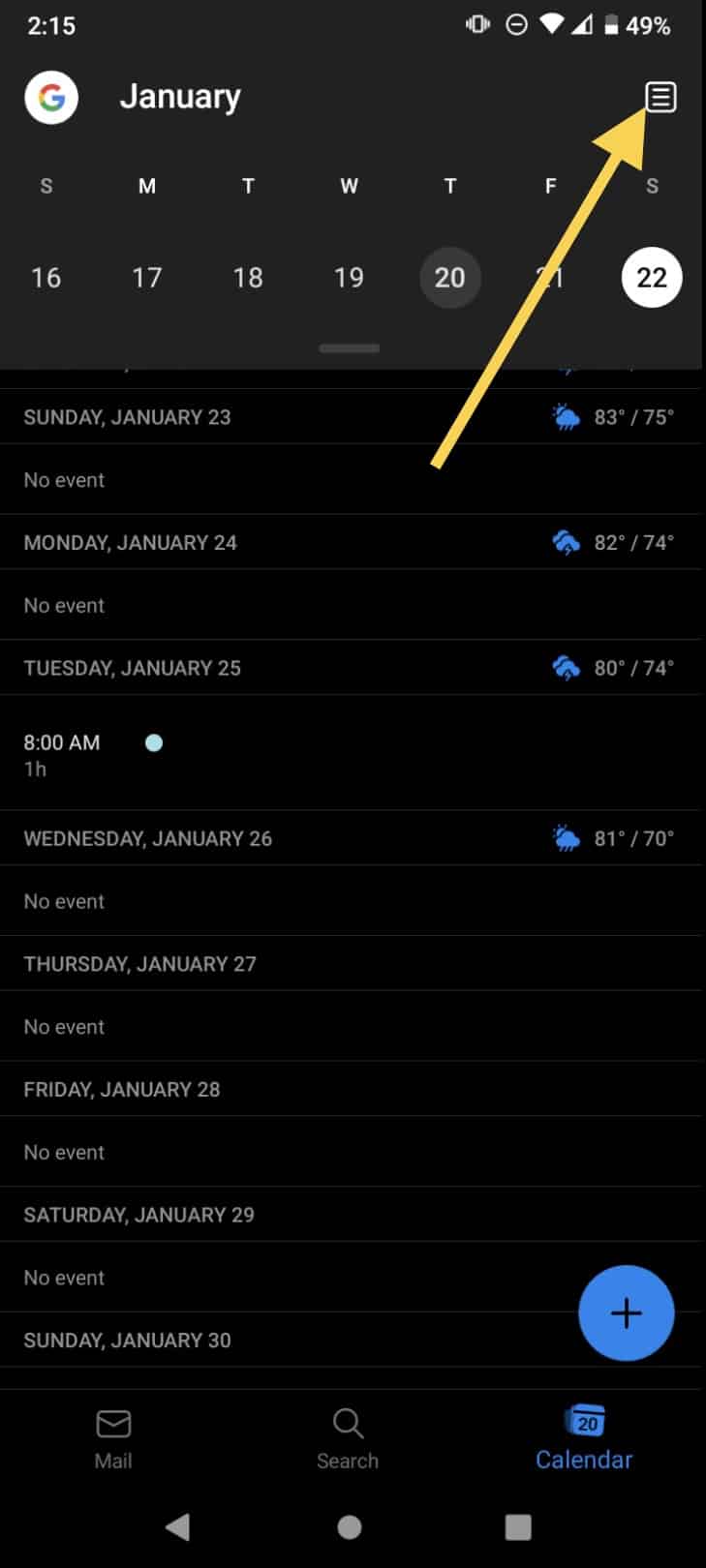Add an event on Sunday, January 23
This screenshot has width=706, height=1568.
[x=349, y=480]
